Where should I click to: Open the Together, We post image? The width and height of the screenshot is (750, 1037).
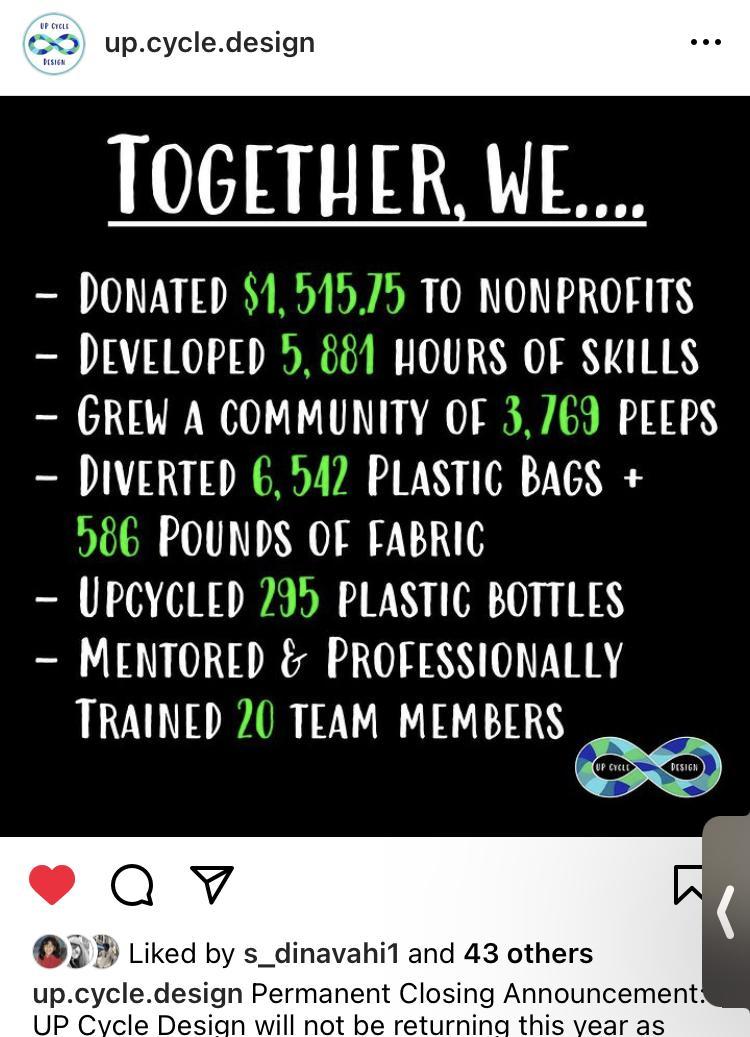coord(375,465)
